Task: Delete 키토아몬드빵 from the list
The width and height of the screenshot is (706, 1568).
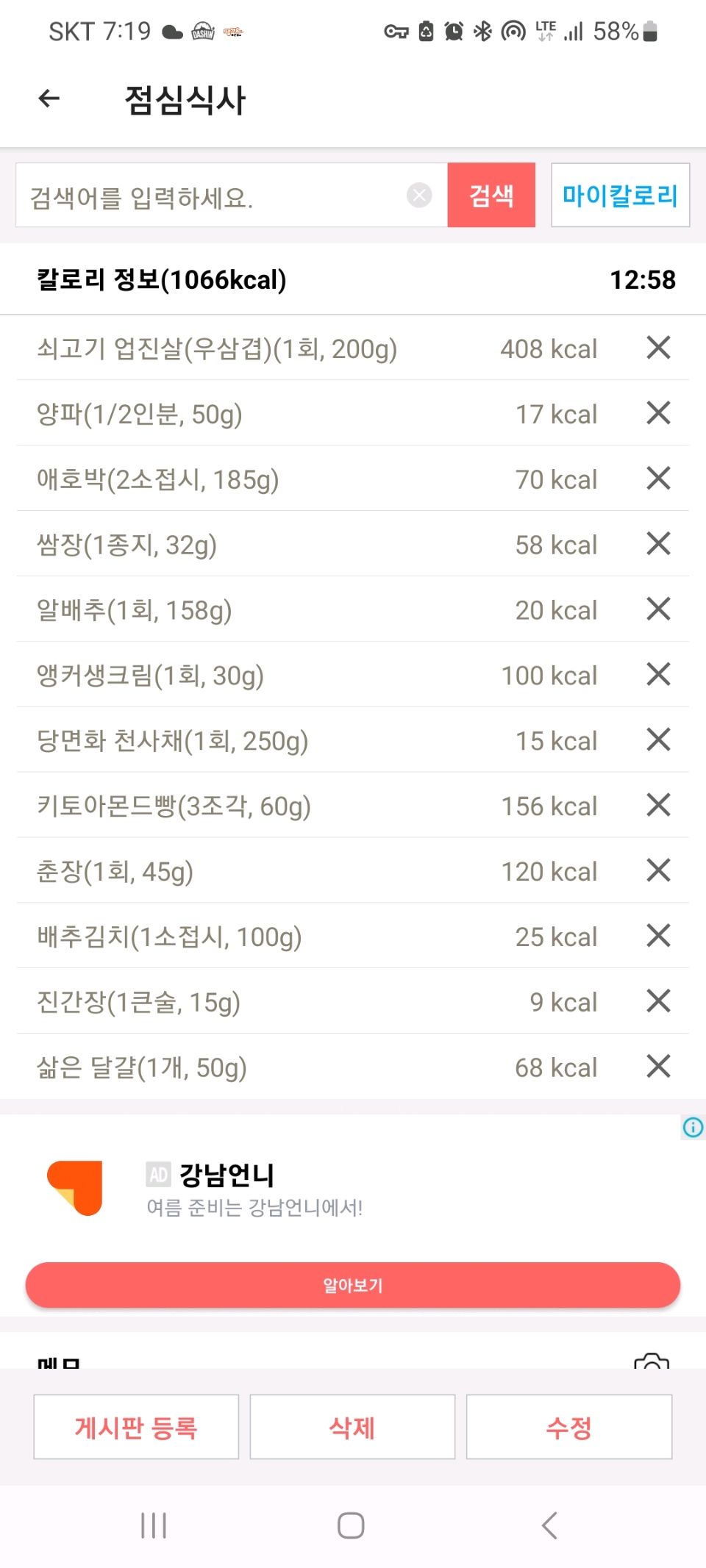Action: 658,805
